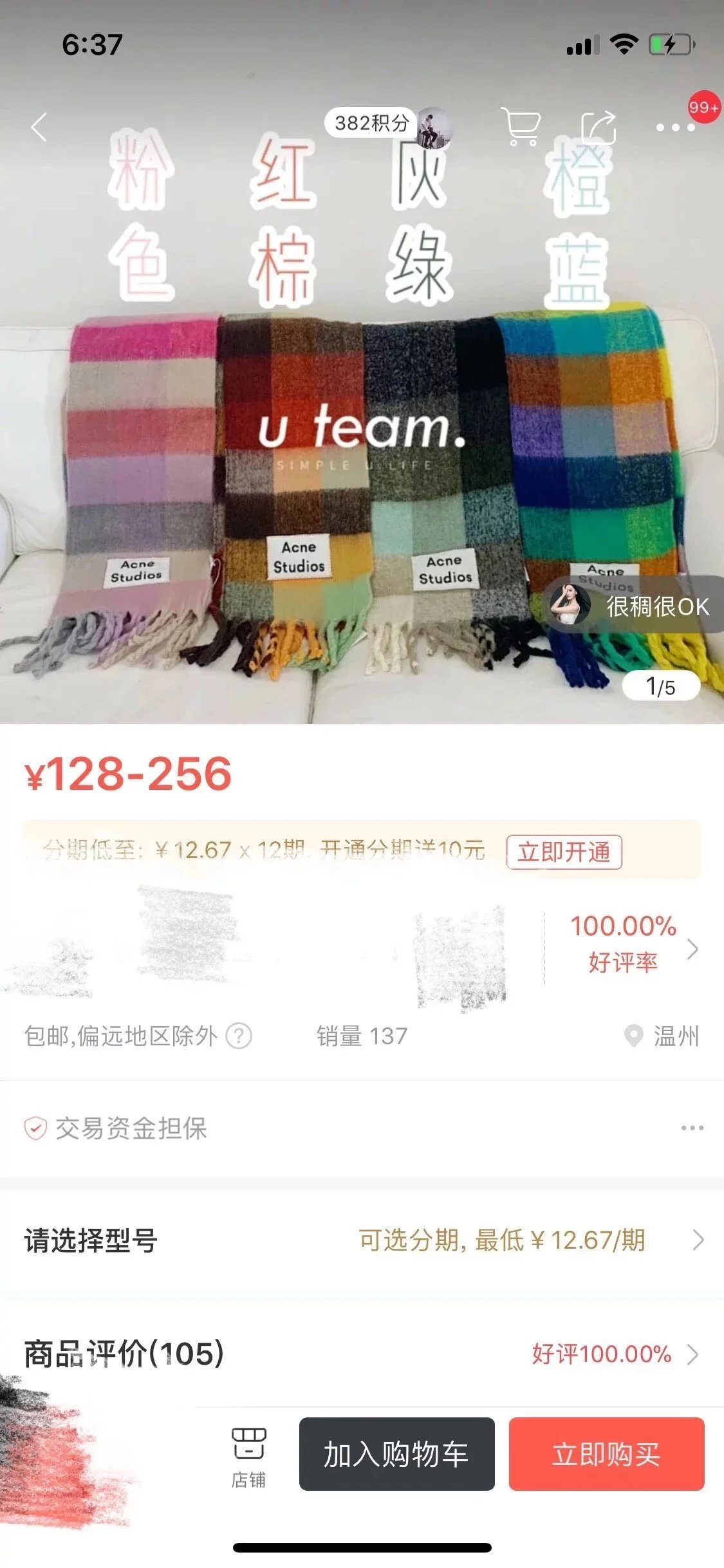Share this product listing

[599, 127]
